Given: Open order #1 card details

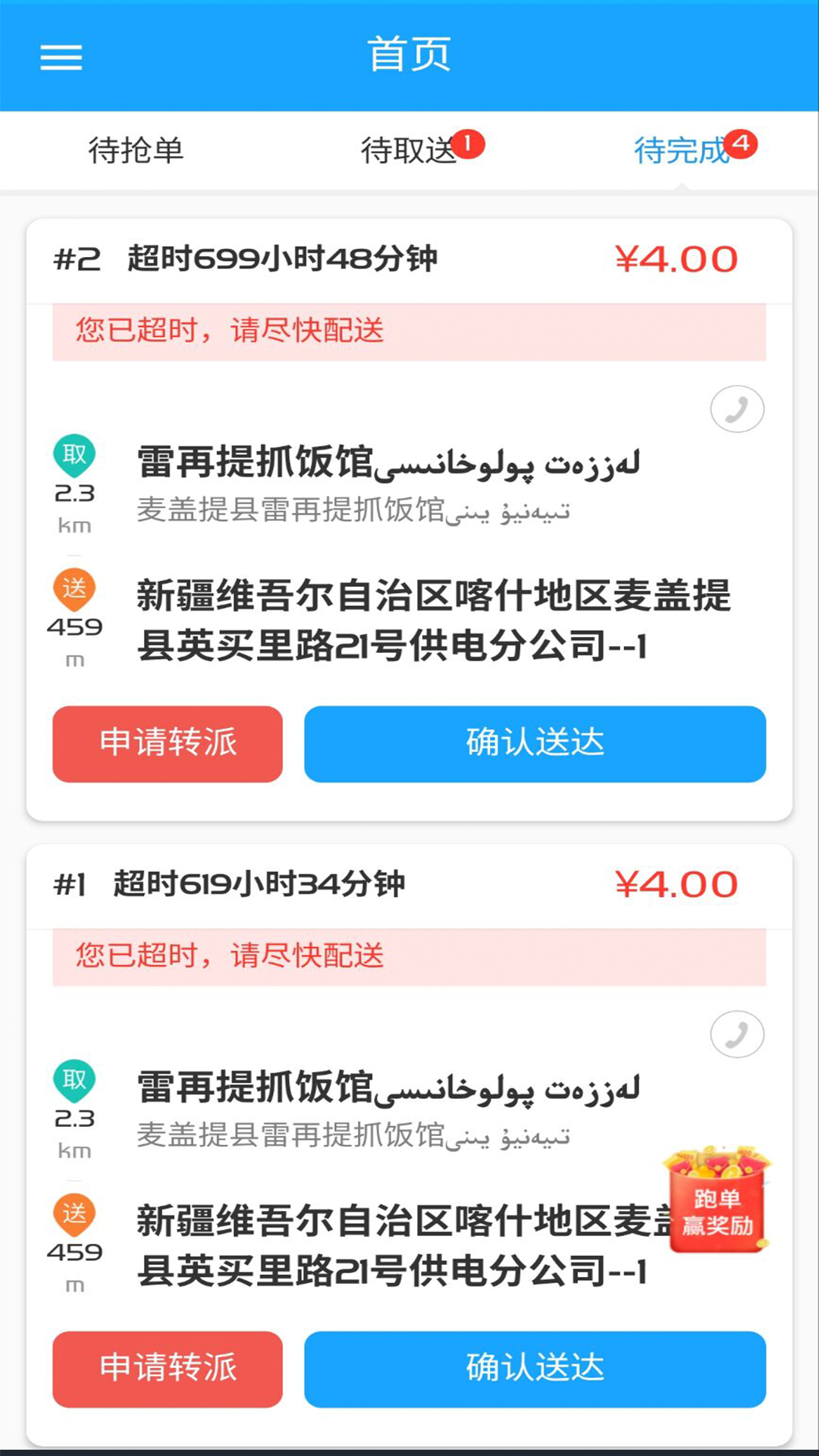Looking at the screenshot, I should (x=409, y=1145).
